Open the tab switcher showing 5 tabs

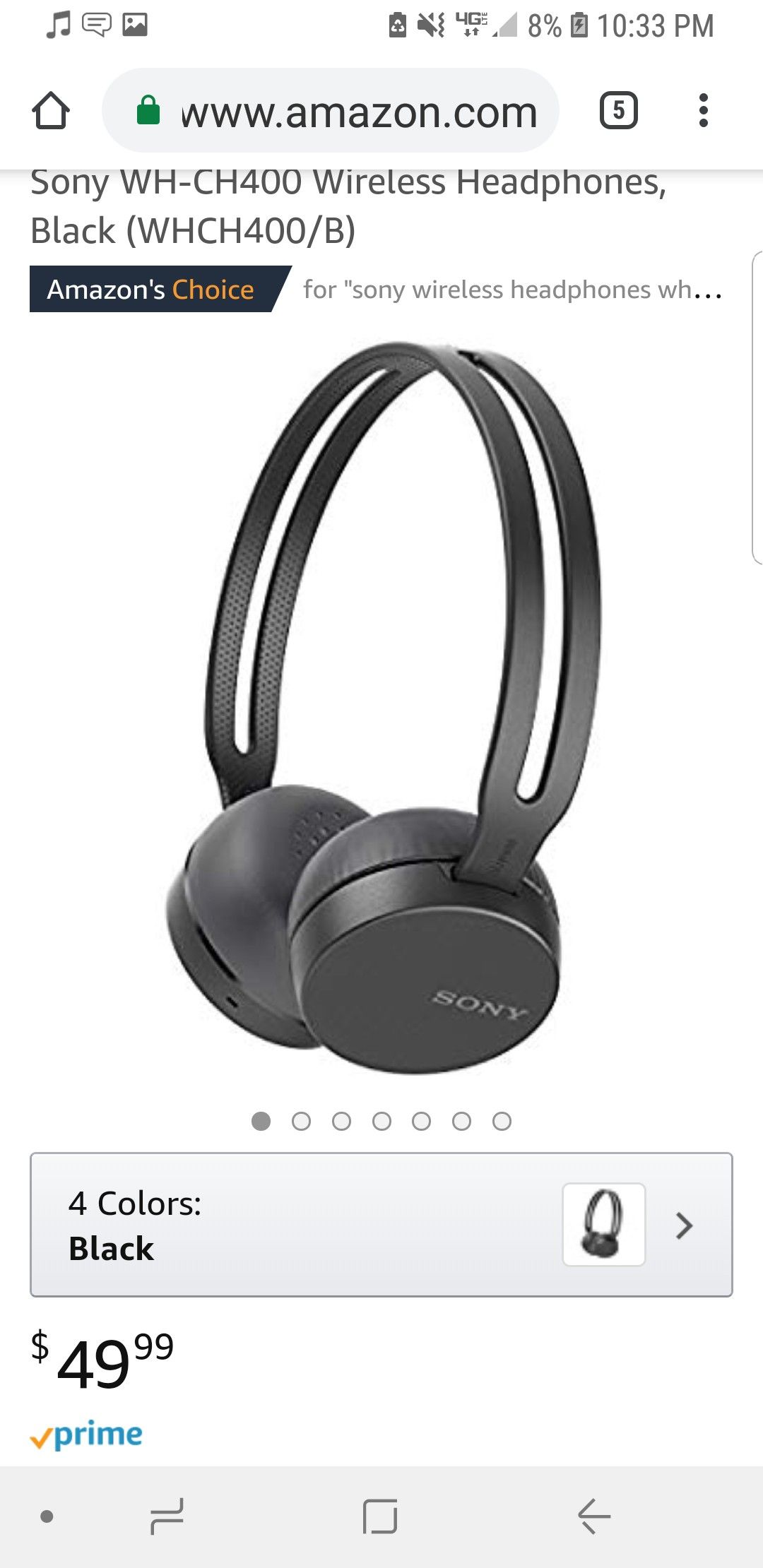[x=618, y=111]
